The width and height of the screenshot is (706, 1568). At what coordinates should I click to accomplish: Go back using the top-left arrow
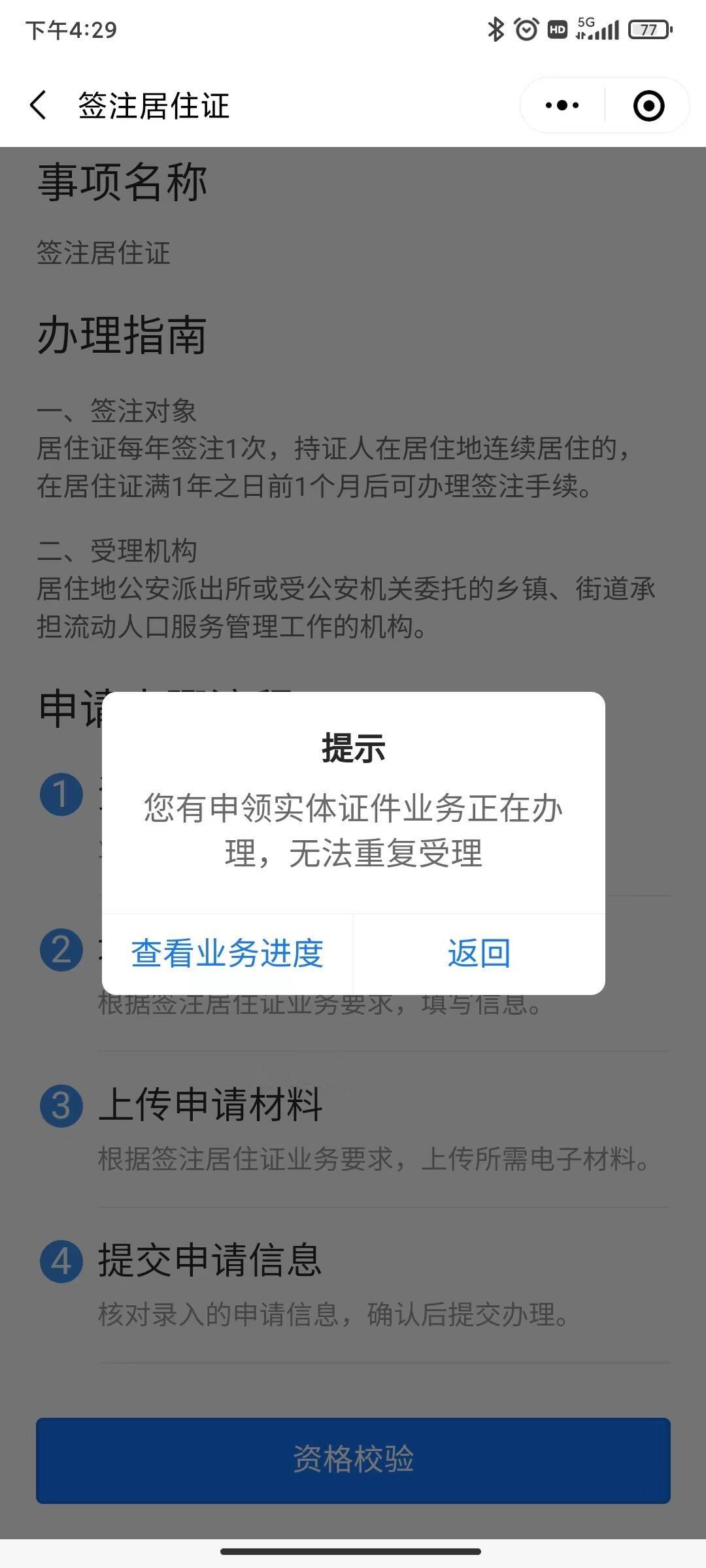(x=39, y=105)
